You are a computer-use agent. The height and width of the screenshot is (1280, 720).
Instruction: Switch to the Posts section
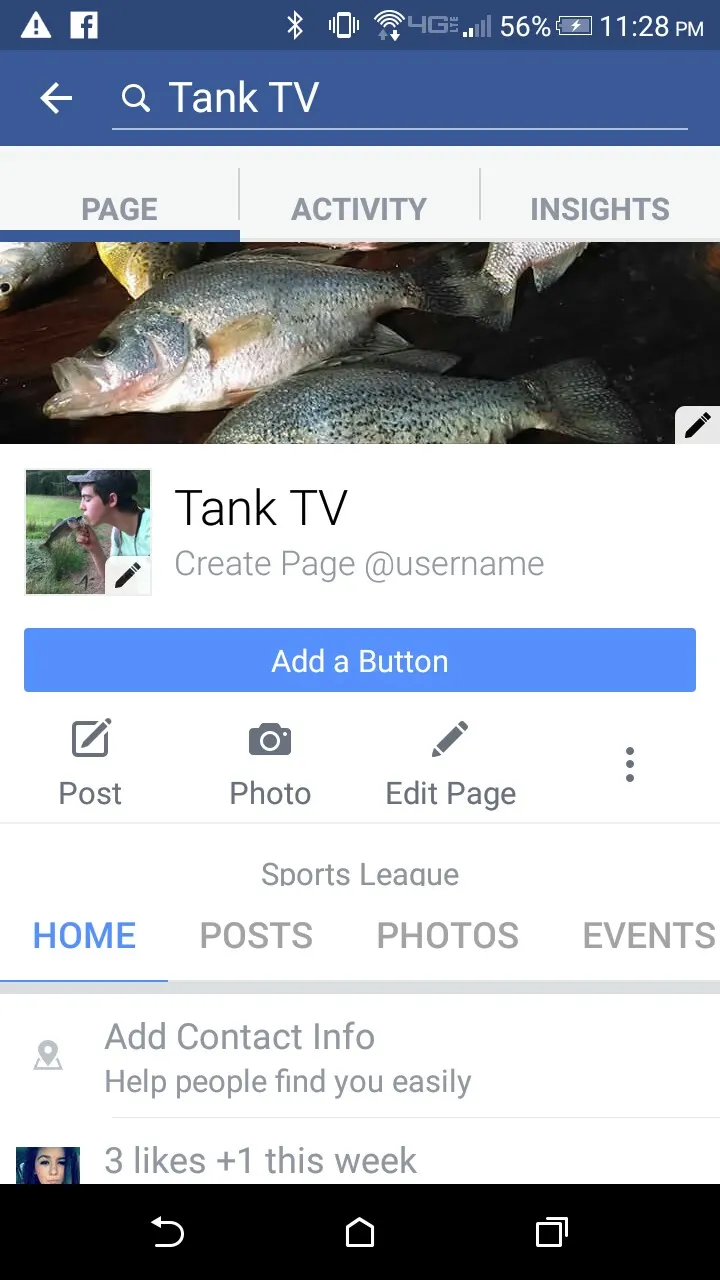tap(256, 936)
